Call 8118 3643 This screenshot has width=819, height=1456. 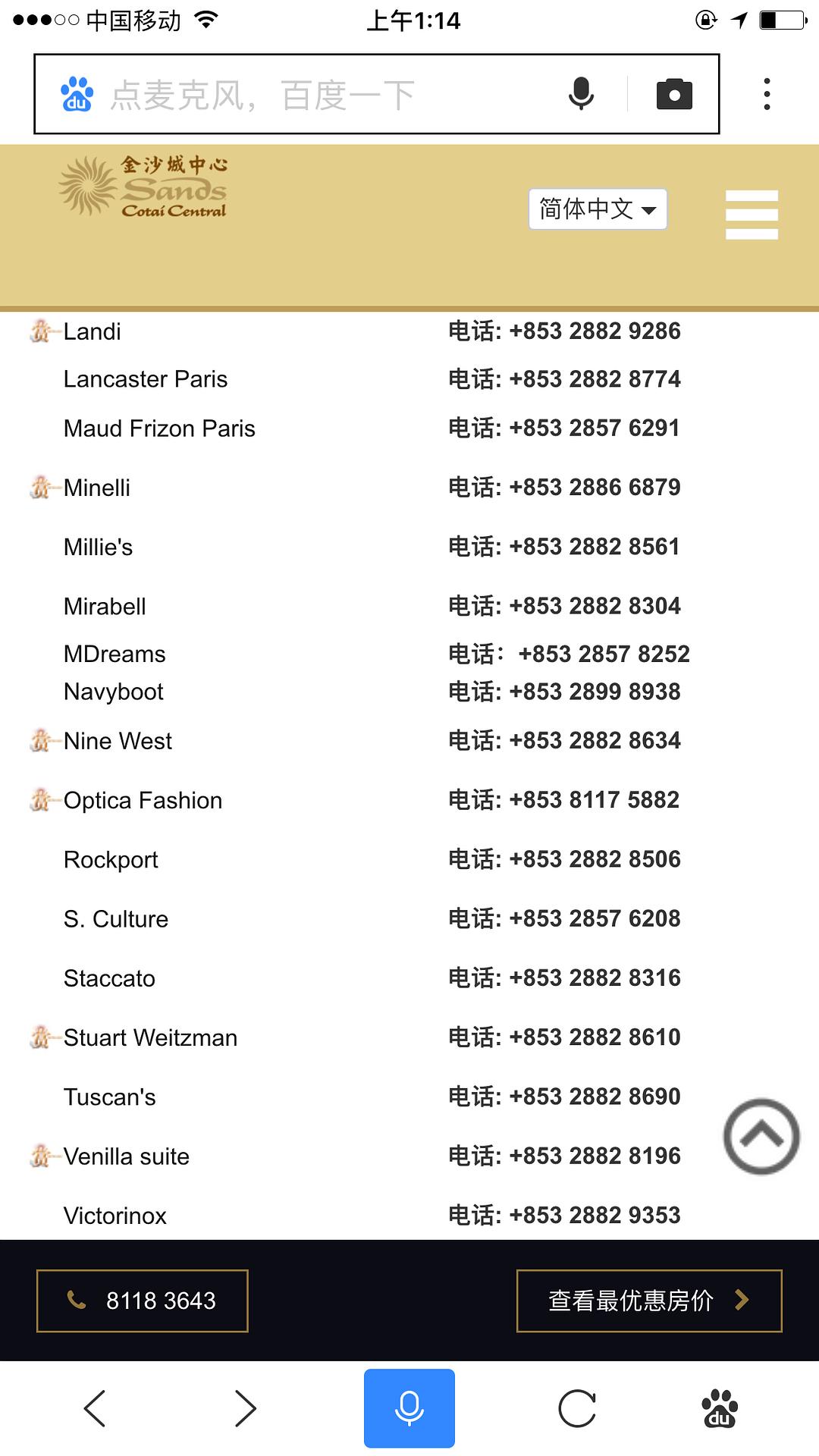(x=143, y=1301)
